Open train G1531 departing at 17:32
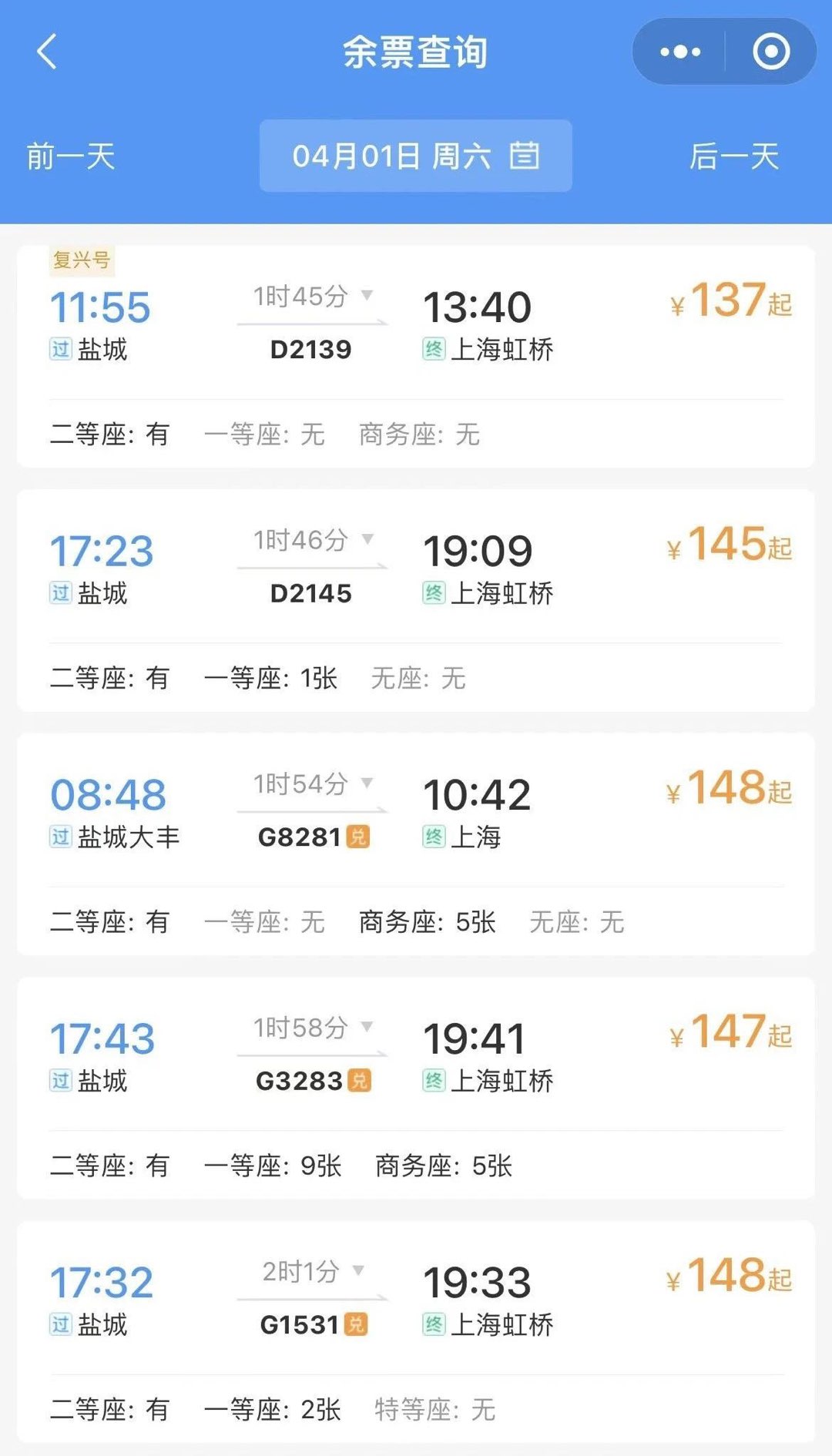The height and width of the screenshot is (1456, 832). point(416,1332)
